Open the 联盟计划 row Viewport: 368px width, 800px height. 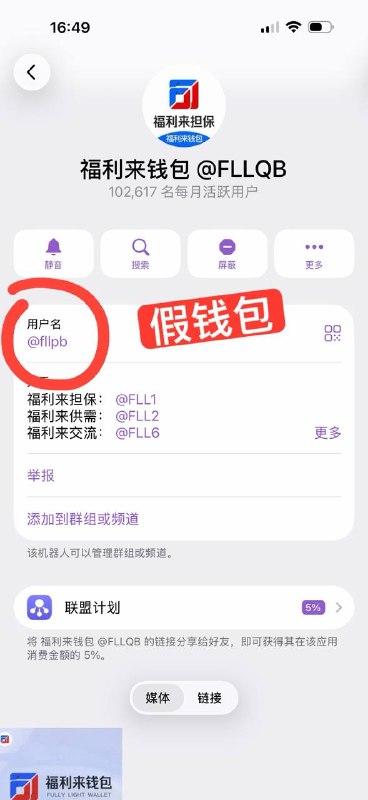click(184, 607)
